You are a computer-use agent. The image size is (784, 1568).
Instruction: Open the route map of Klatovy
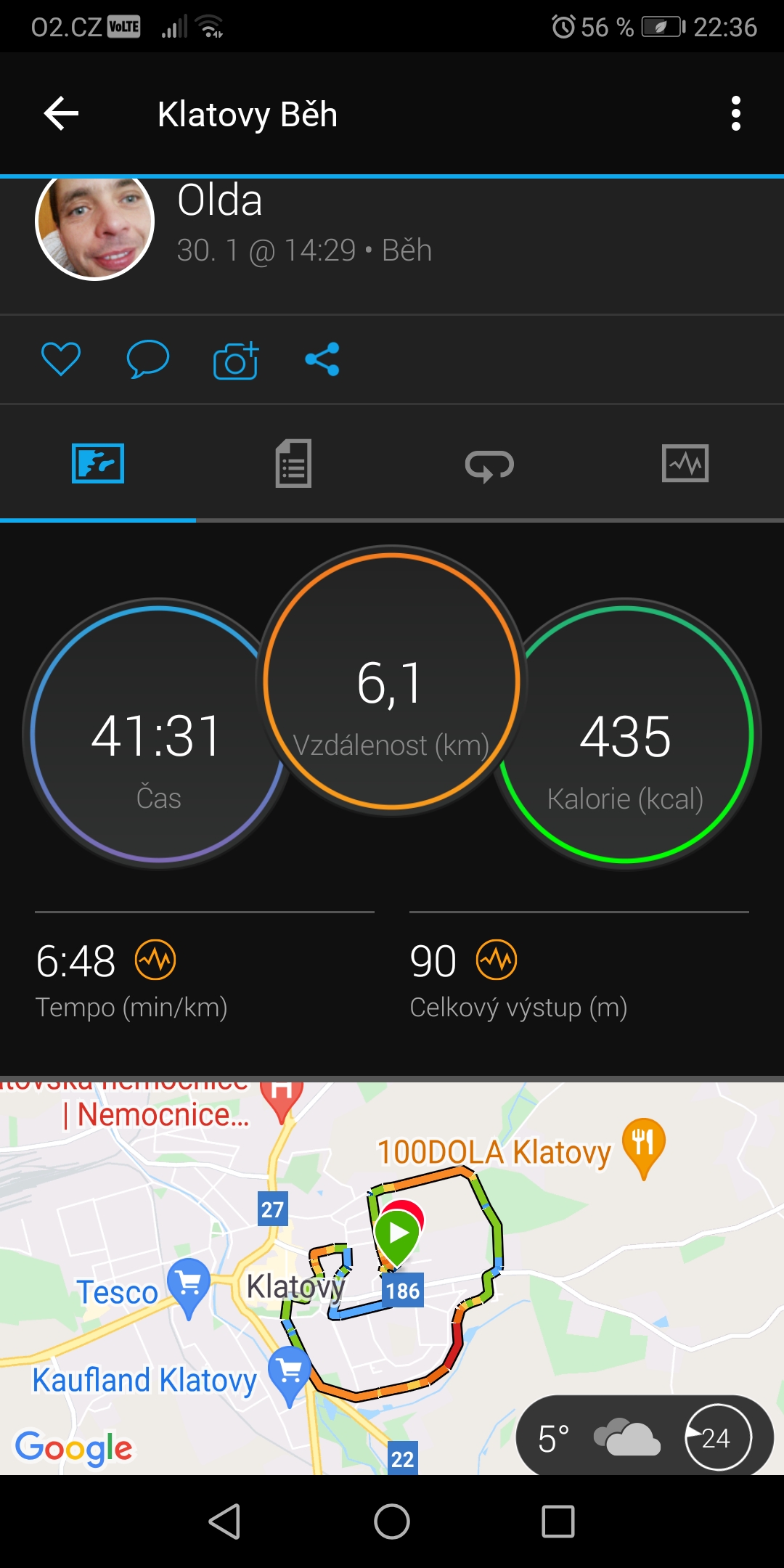pyautogui.click(x=392, y=1278)
